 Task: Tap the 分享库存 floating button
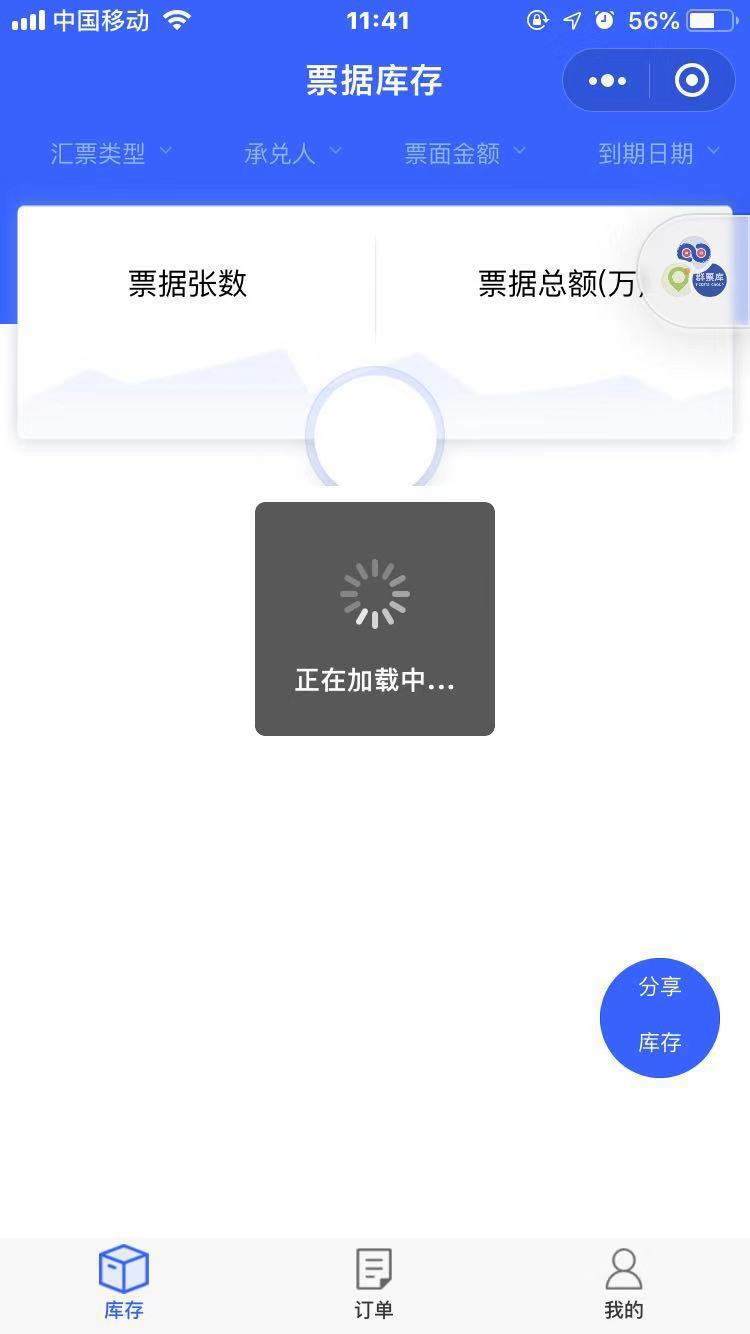coord(660,1017)
